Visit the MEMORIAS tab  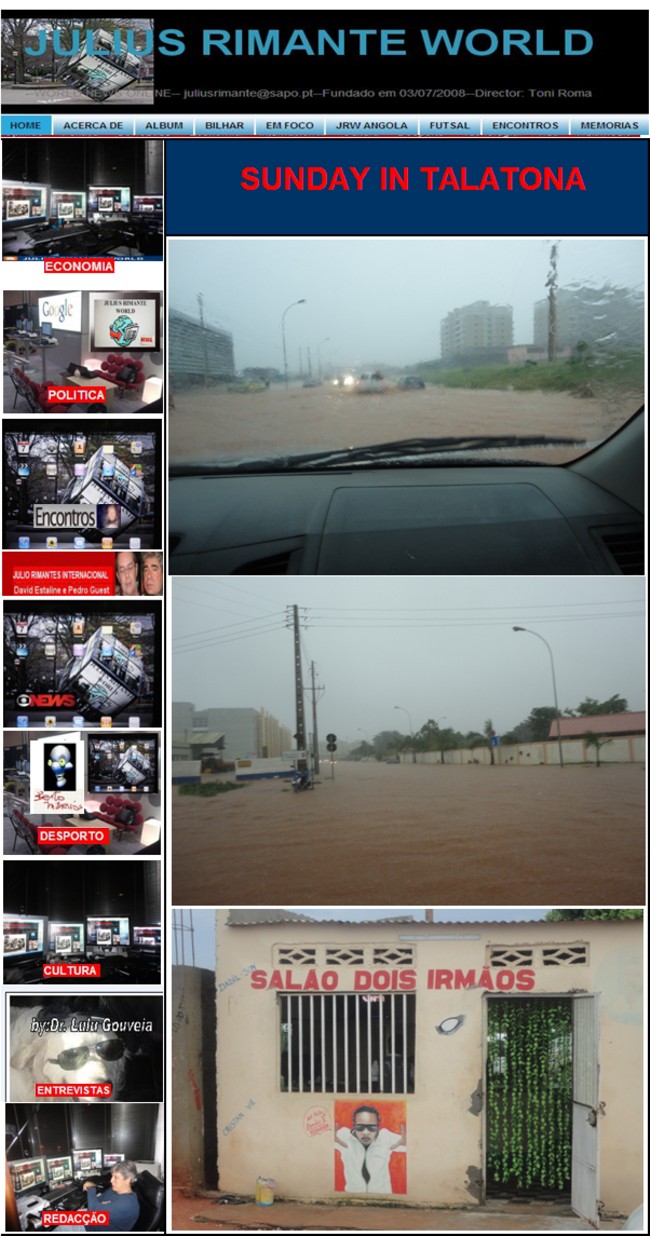[609, 126]
